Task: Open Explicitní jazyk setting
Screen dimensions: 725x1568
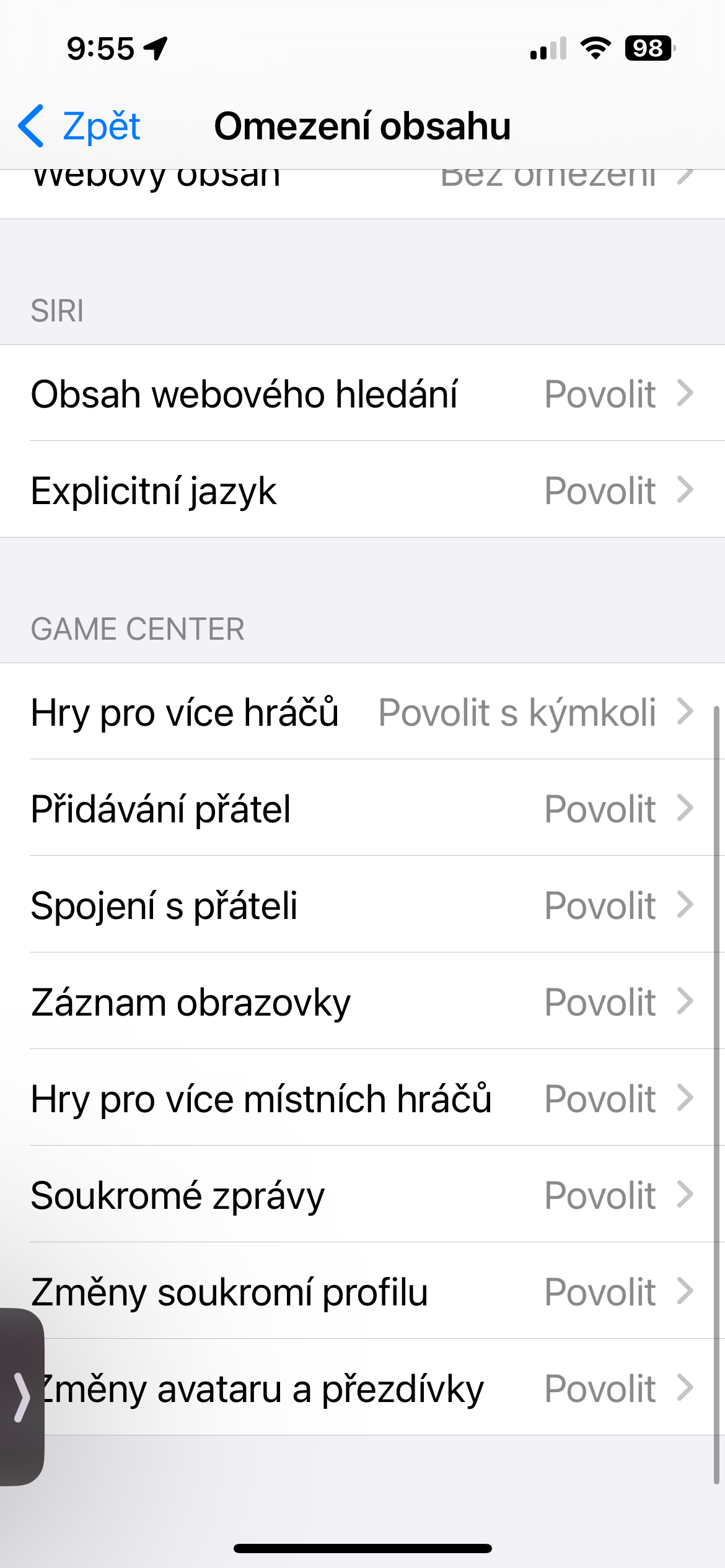Action: pyautogui.click(x=362, y=490)
